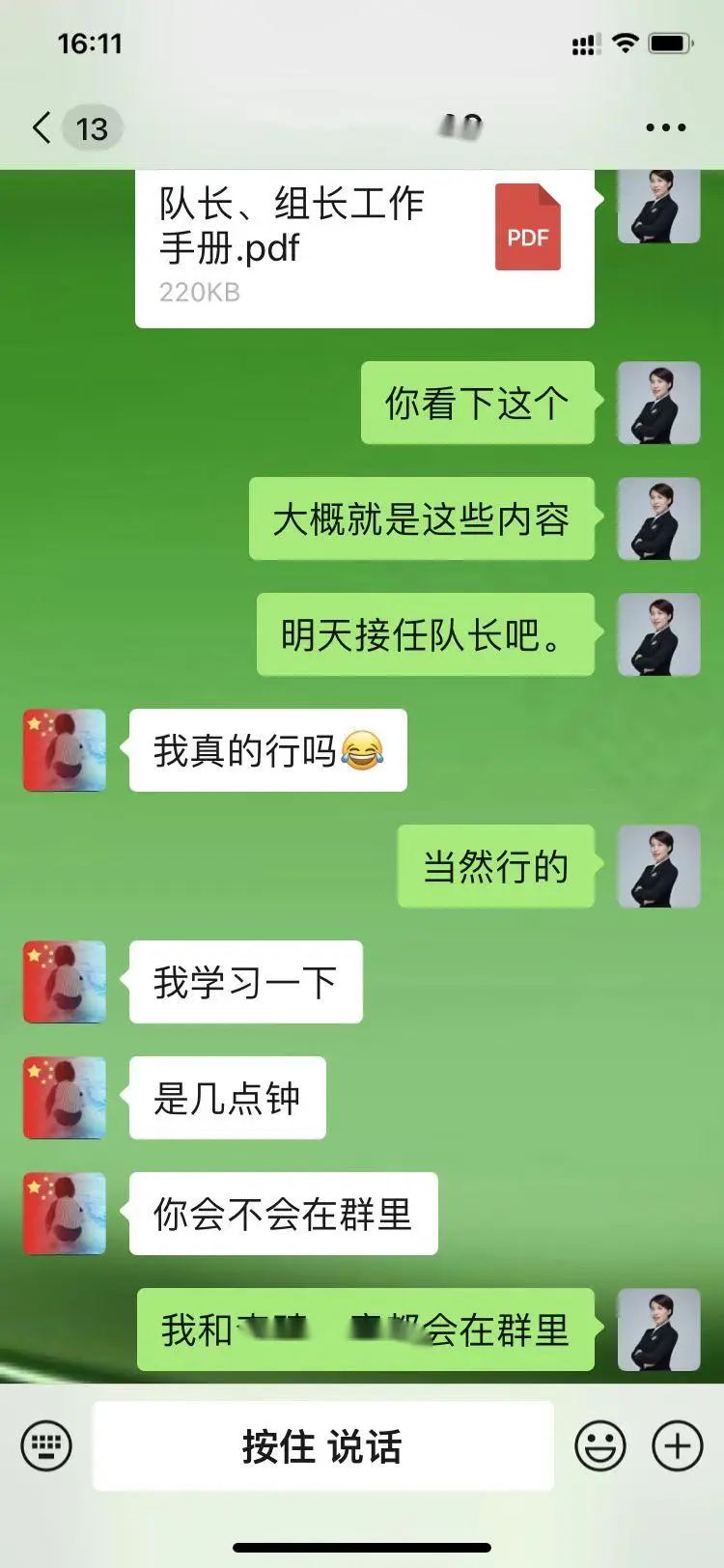The height and width of the screenshot is (1568, 724).
Task: Open the 队长、组长工作手册.pdf file
Action: click(x=364, y=246)
